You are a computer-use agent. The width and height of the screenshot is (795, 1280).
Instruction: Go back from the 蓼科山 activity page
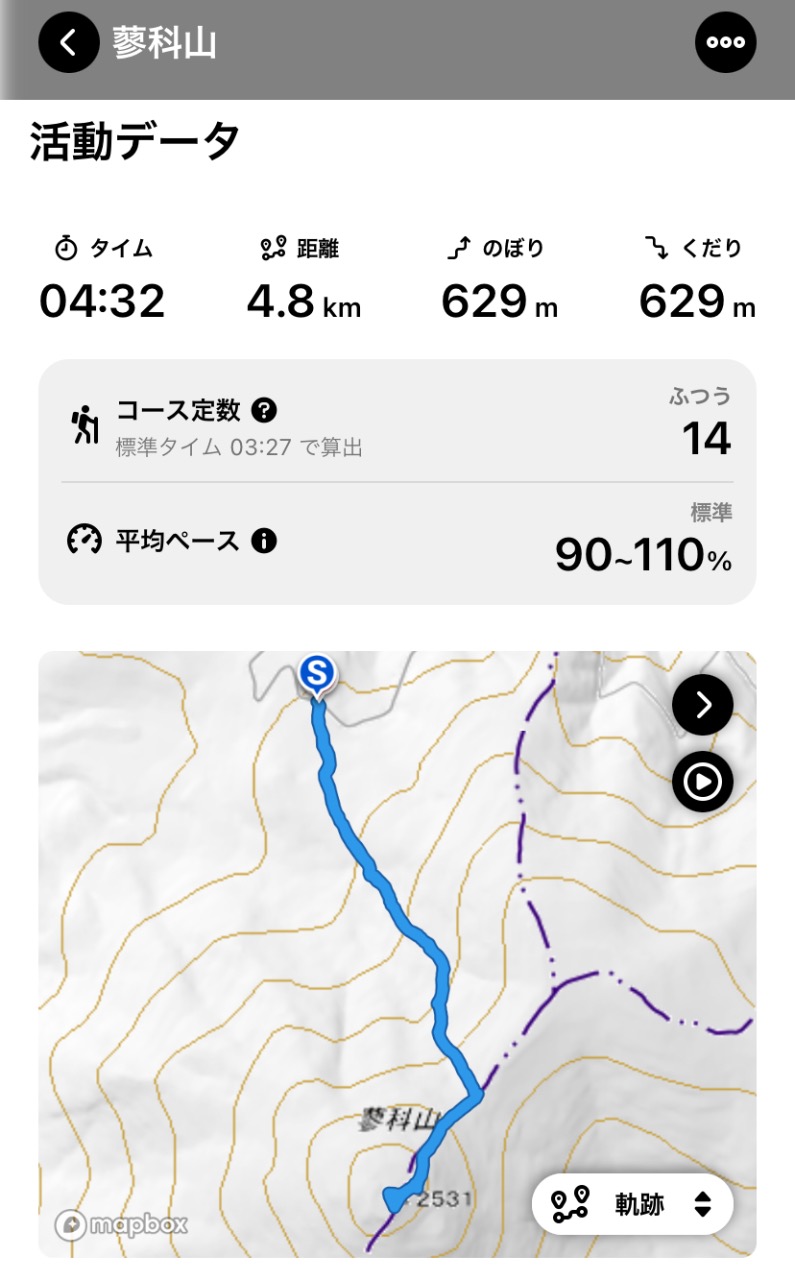[x=69, y=43]
